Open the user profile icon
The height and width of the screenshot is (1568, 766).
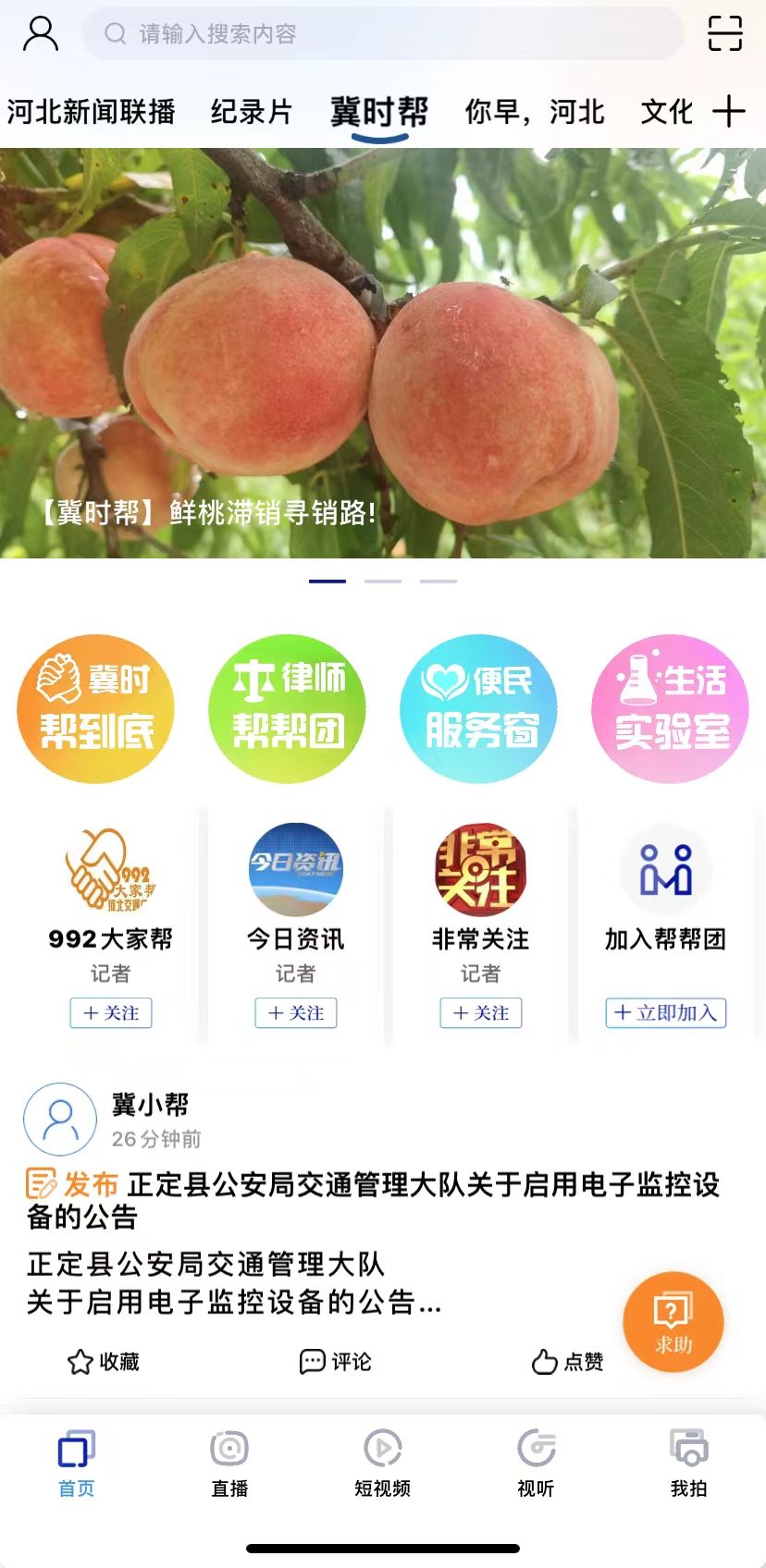point(41,33)
